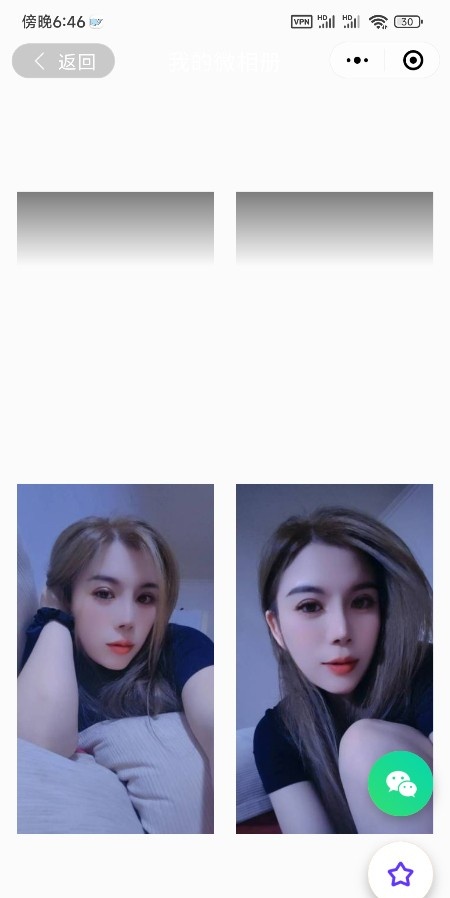Open the mini program three-dot menu

[x=357, y=60]
